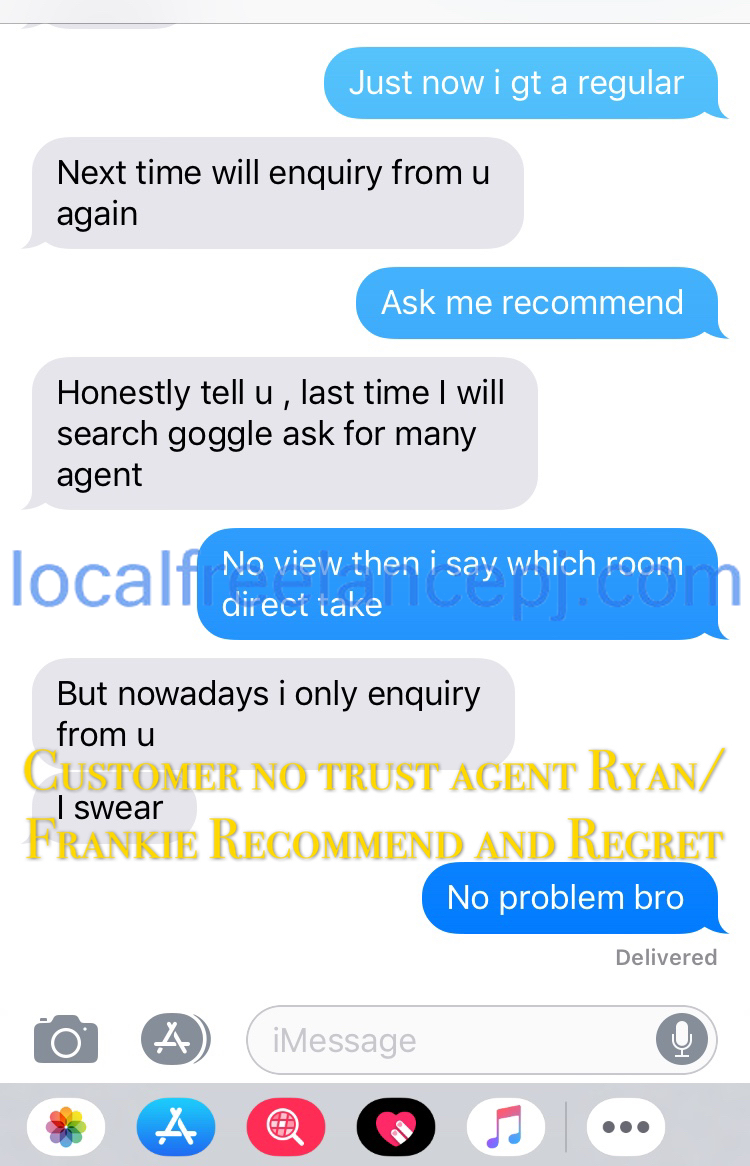Toggle the iMessage apps drawer button

tap(174, 1039)
